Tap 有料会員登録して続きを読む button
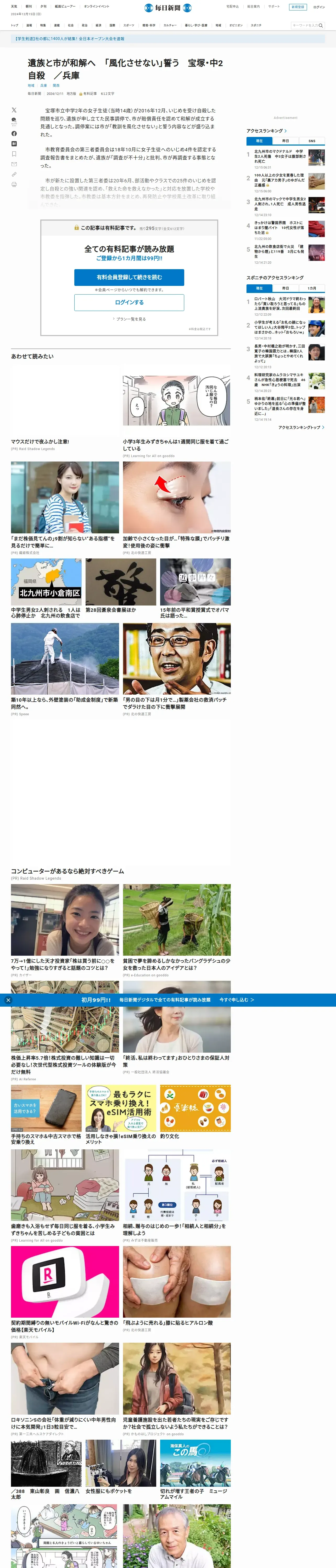The width and height of the screenshot is (336, 1568). (129, 277)
